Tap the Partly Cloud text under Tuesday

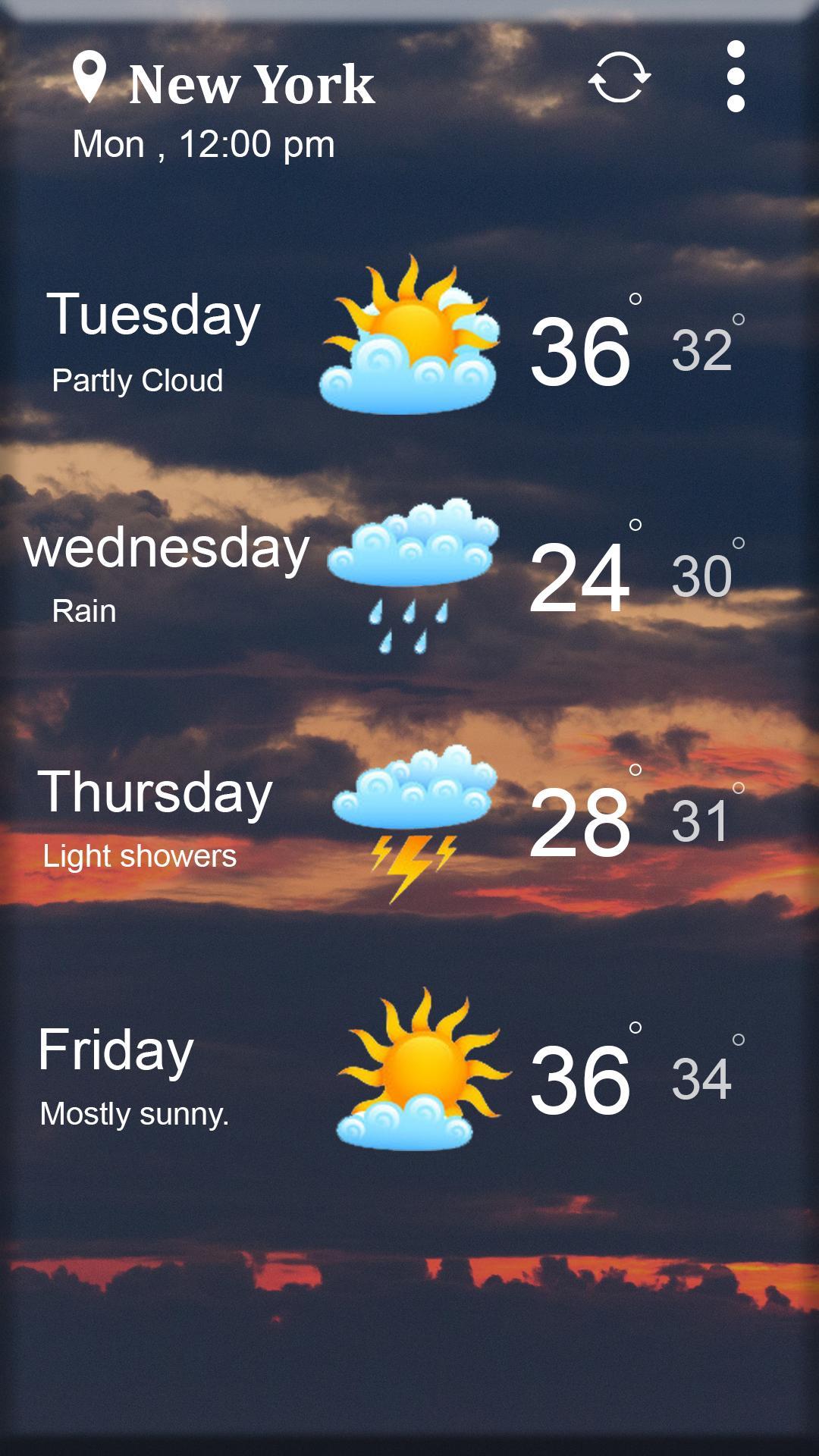pyautogui.click(x=136, y=381)
